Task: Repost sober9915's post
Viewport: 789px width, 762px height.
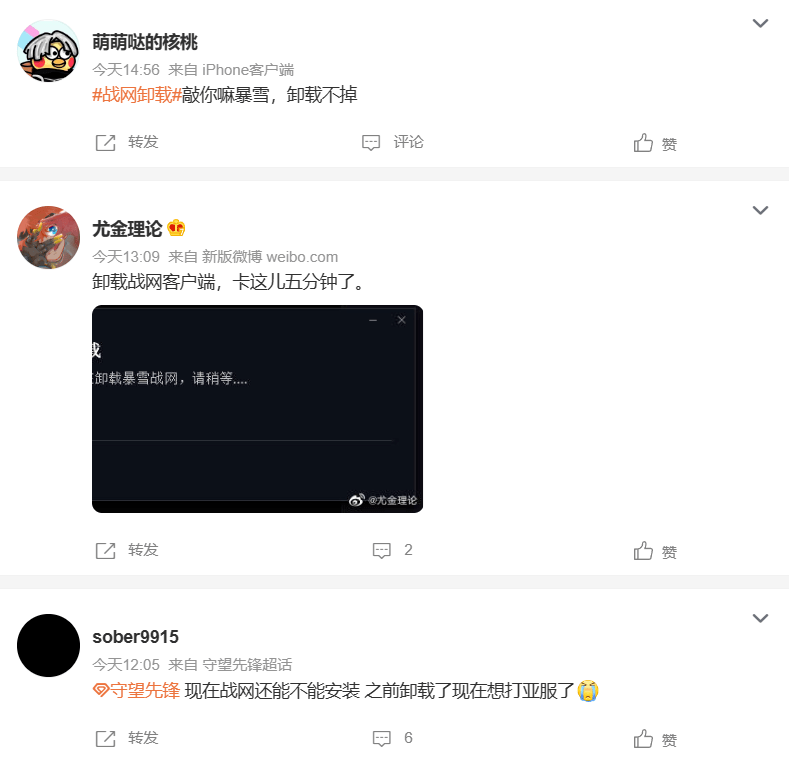Action: pos(126,738)
